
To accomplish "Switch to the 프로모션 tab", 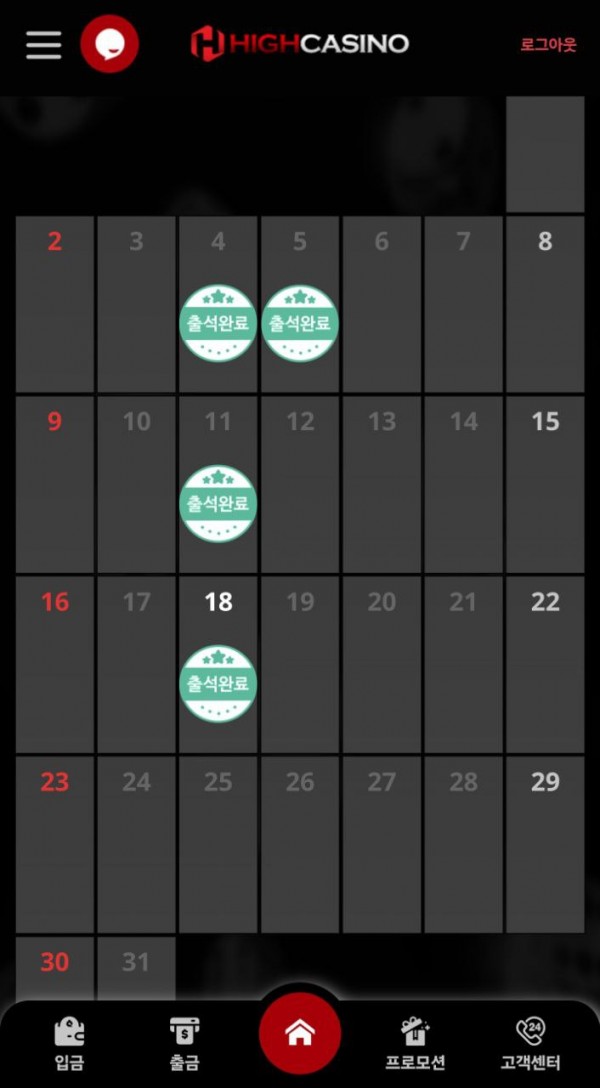I will [x=415, y=1044].
